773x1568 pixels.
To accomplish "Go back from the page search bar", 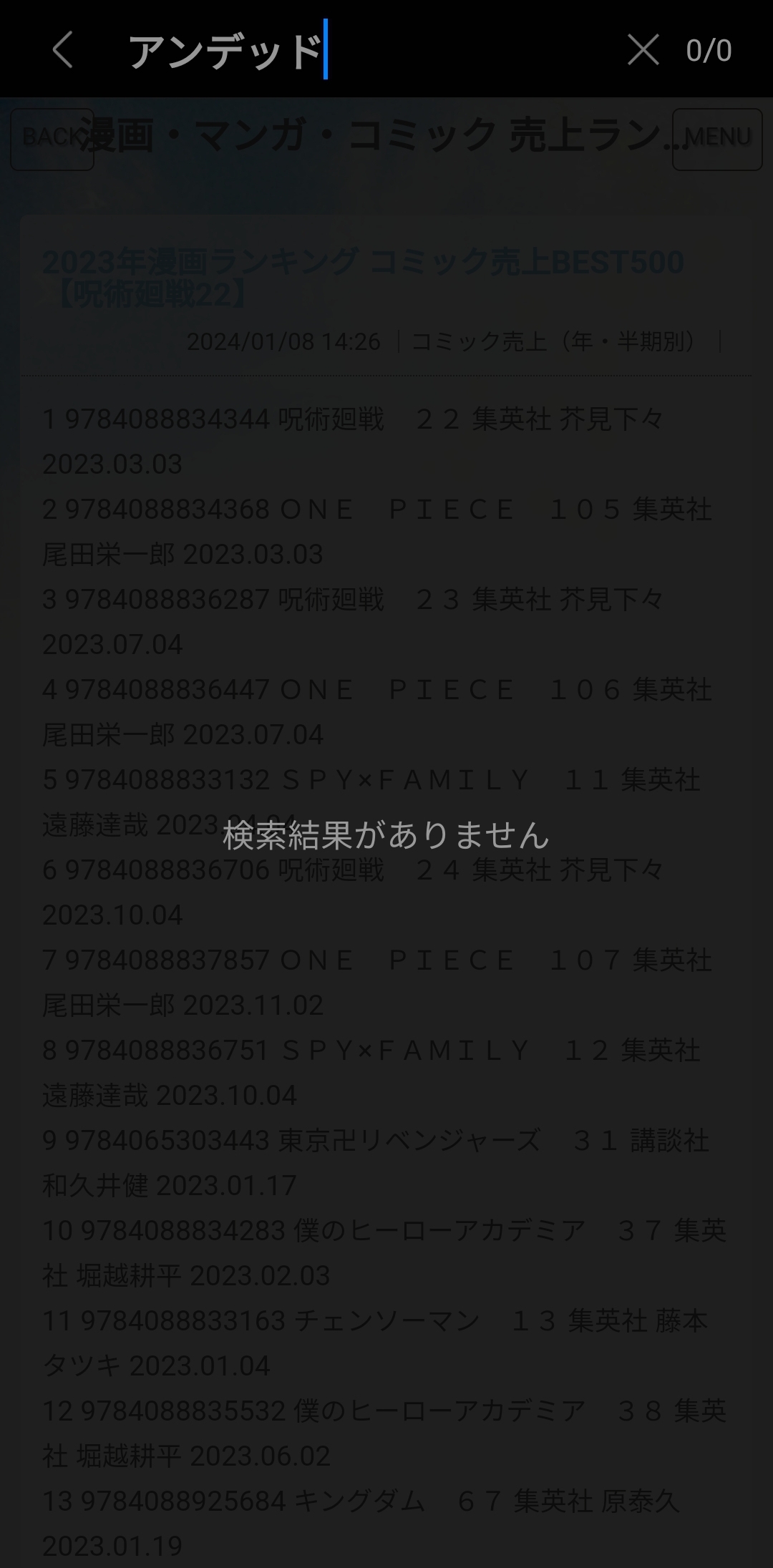I will (x=63, y=50).
